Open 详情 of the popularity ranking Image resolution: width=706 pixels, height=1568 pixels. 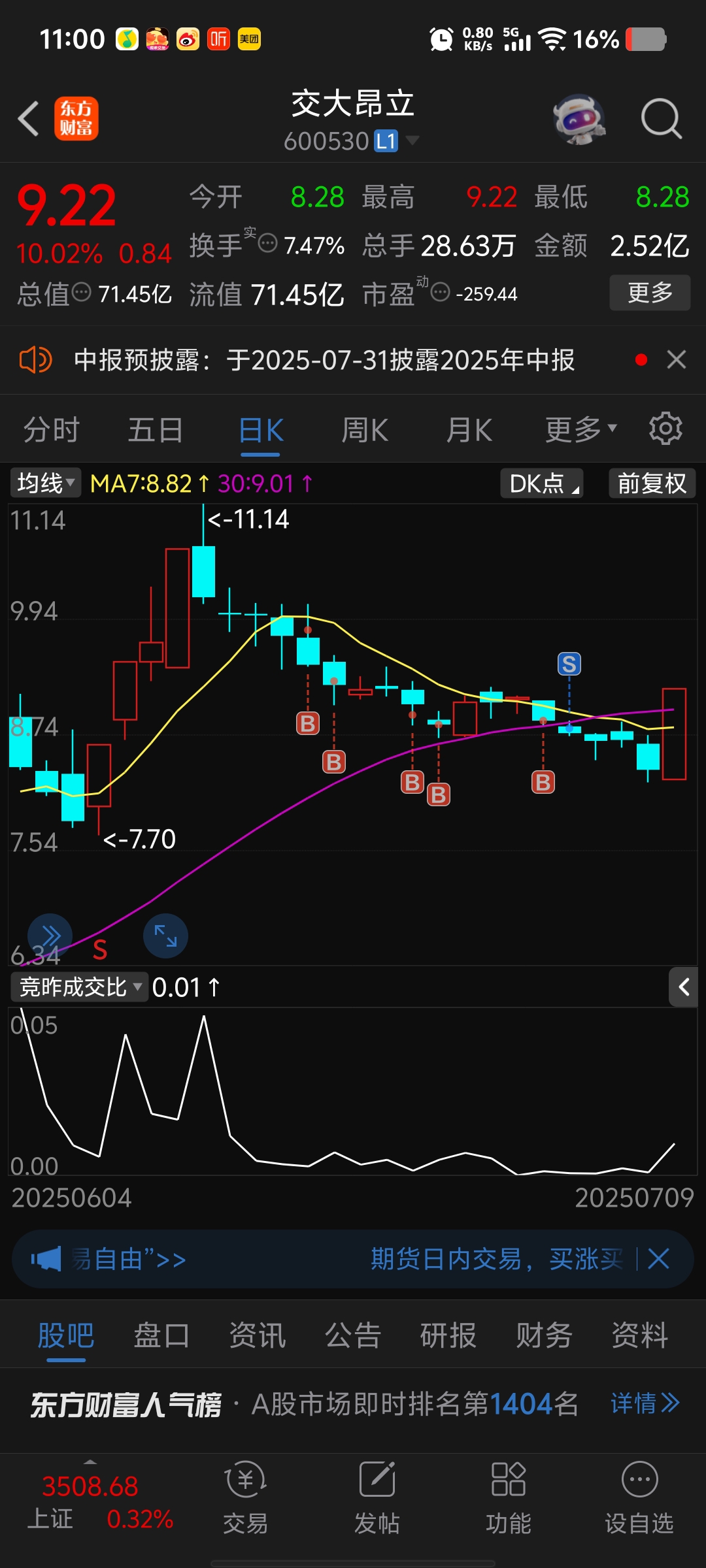tap(645, 1403)
